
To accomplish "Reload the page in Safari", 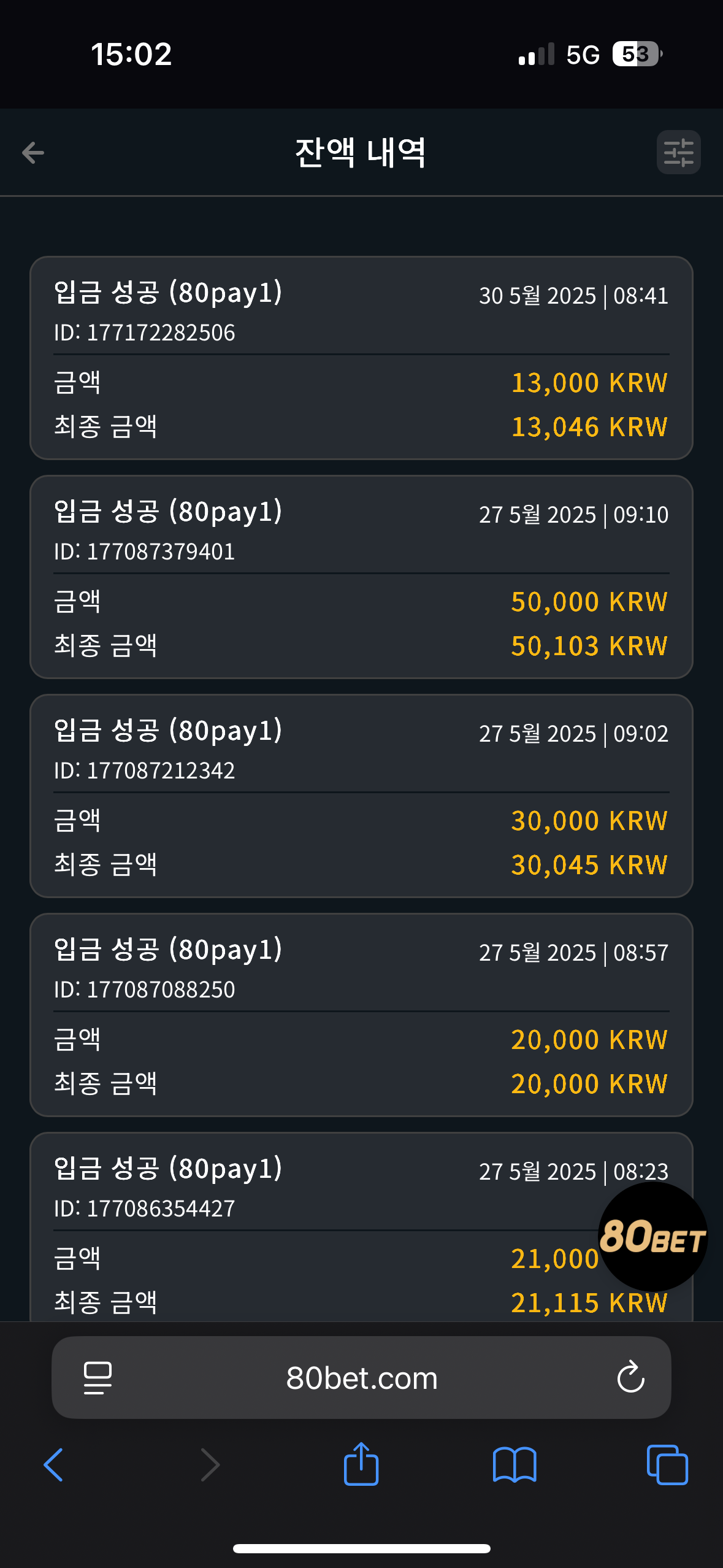I will click(630, 1378).
